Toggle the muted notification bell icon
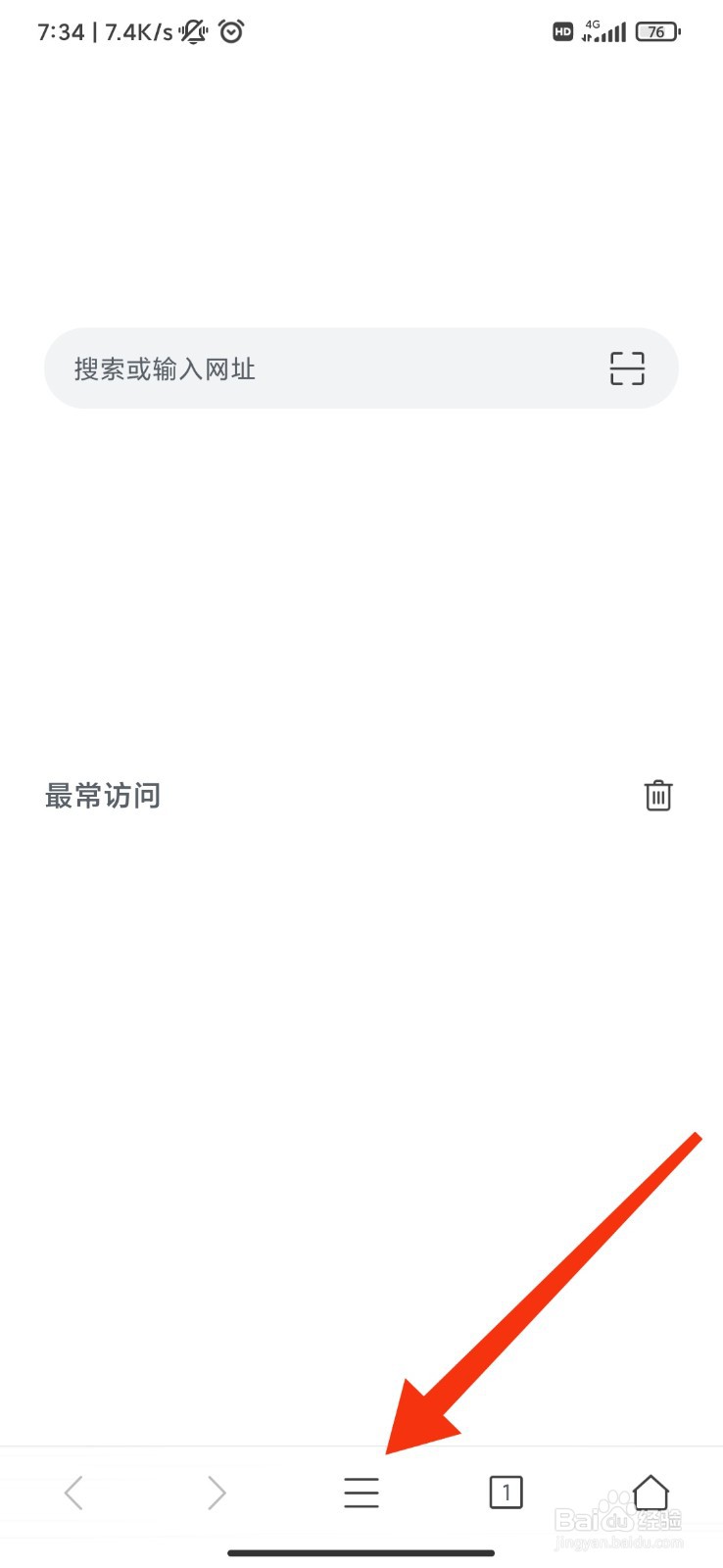This screenshot has width=723, height=1568. pyautogui.click(x=193, y=30)
